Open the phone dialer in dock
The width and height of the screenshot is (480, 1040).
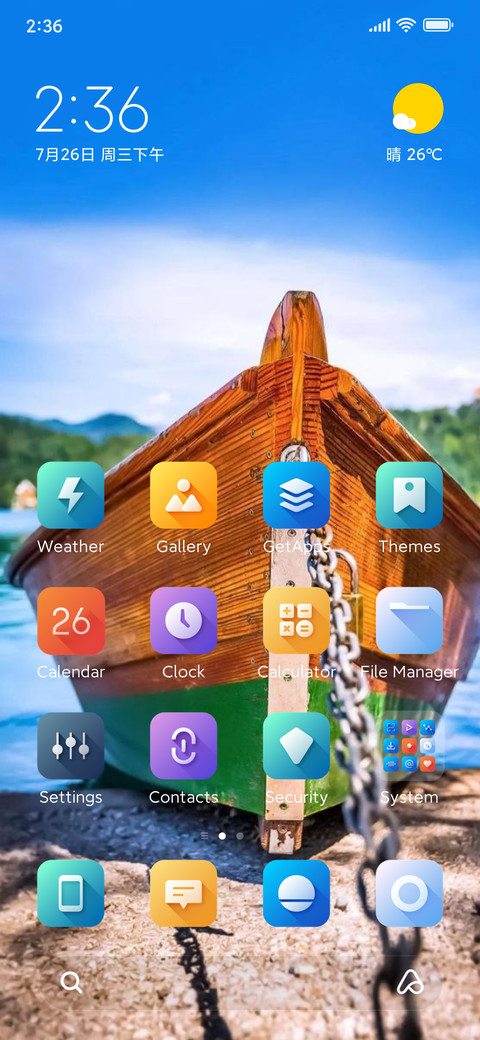coord(70,893)
